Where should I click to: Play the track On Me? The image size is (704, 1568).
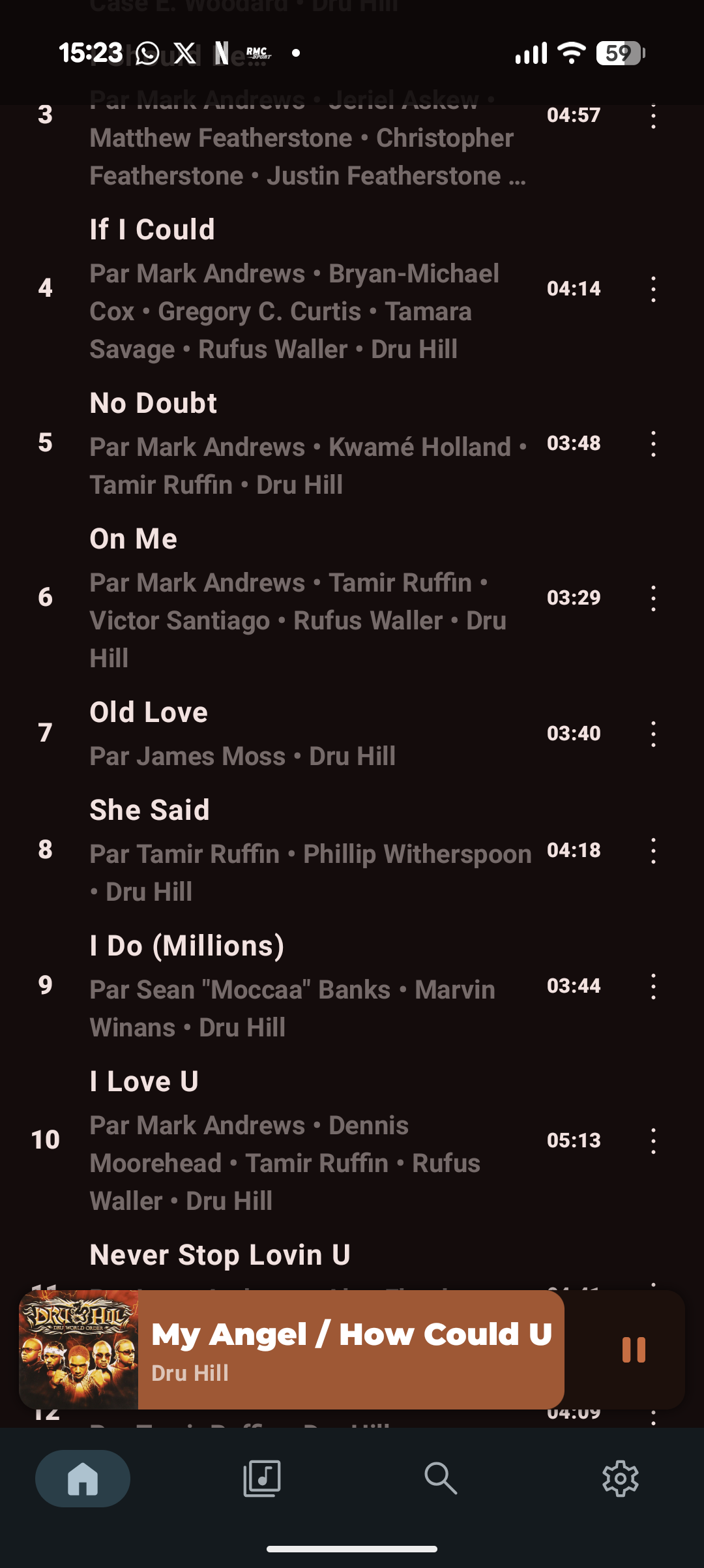coord(134,539)
